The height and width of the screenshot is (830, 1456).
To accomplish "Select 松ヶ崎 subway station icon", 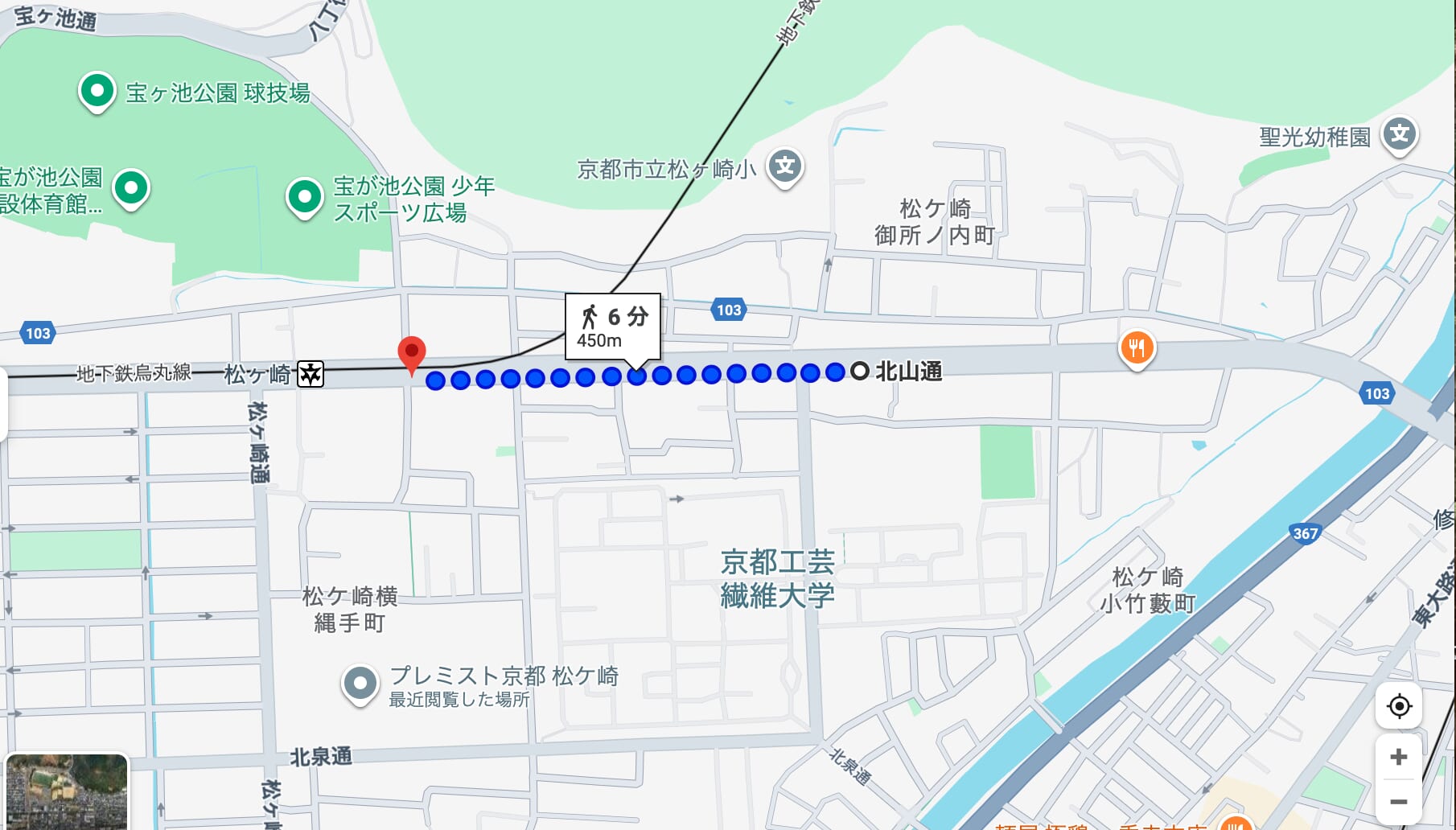I will coord(311,374).
